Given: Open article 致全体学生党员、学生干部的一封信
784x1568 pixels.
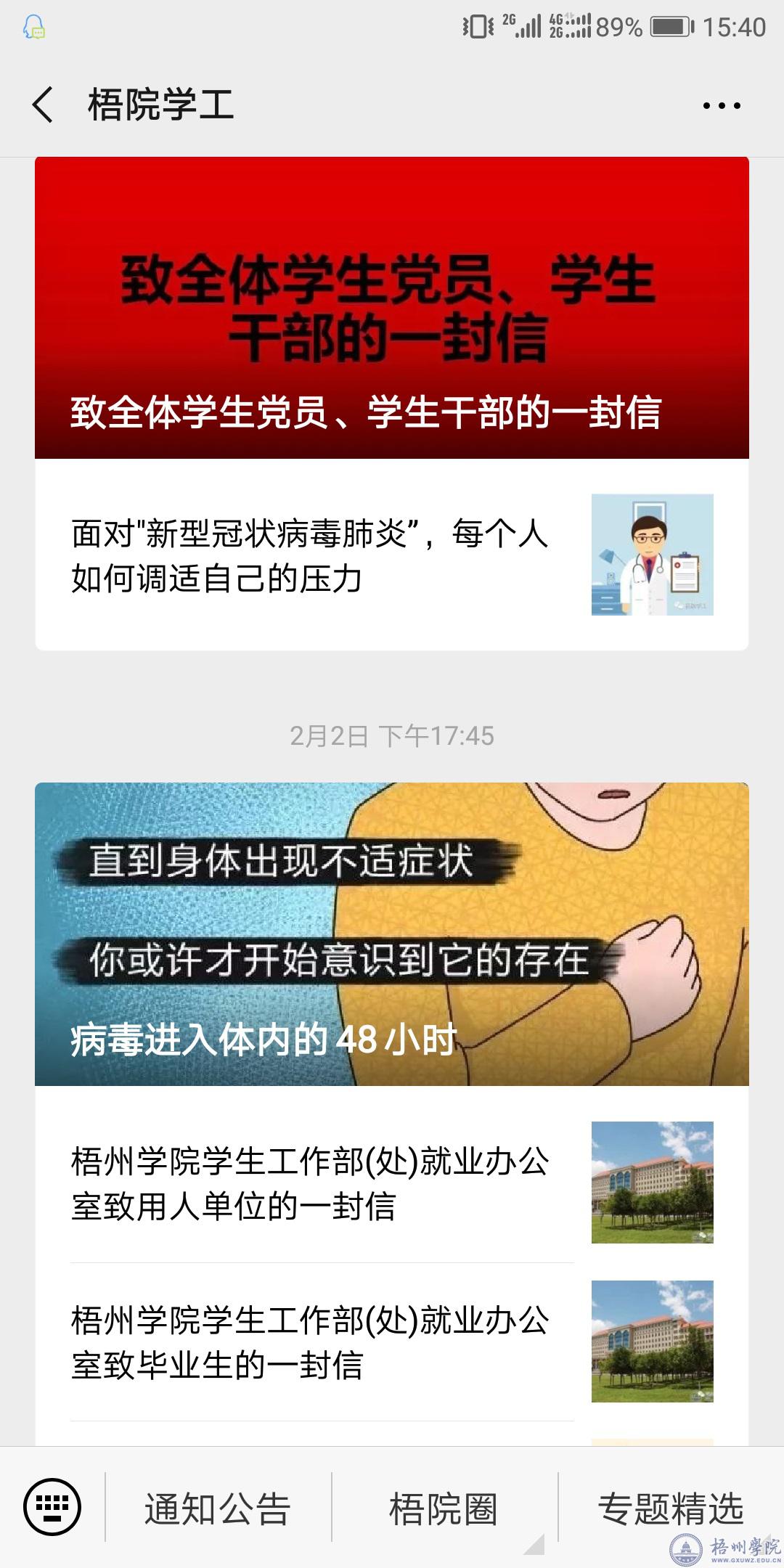Looking at the screenshot, I should (x=392, y=309).
